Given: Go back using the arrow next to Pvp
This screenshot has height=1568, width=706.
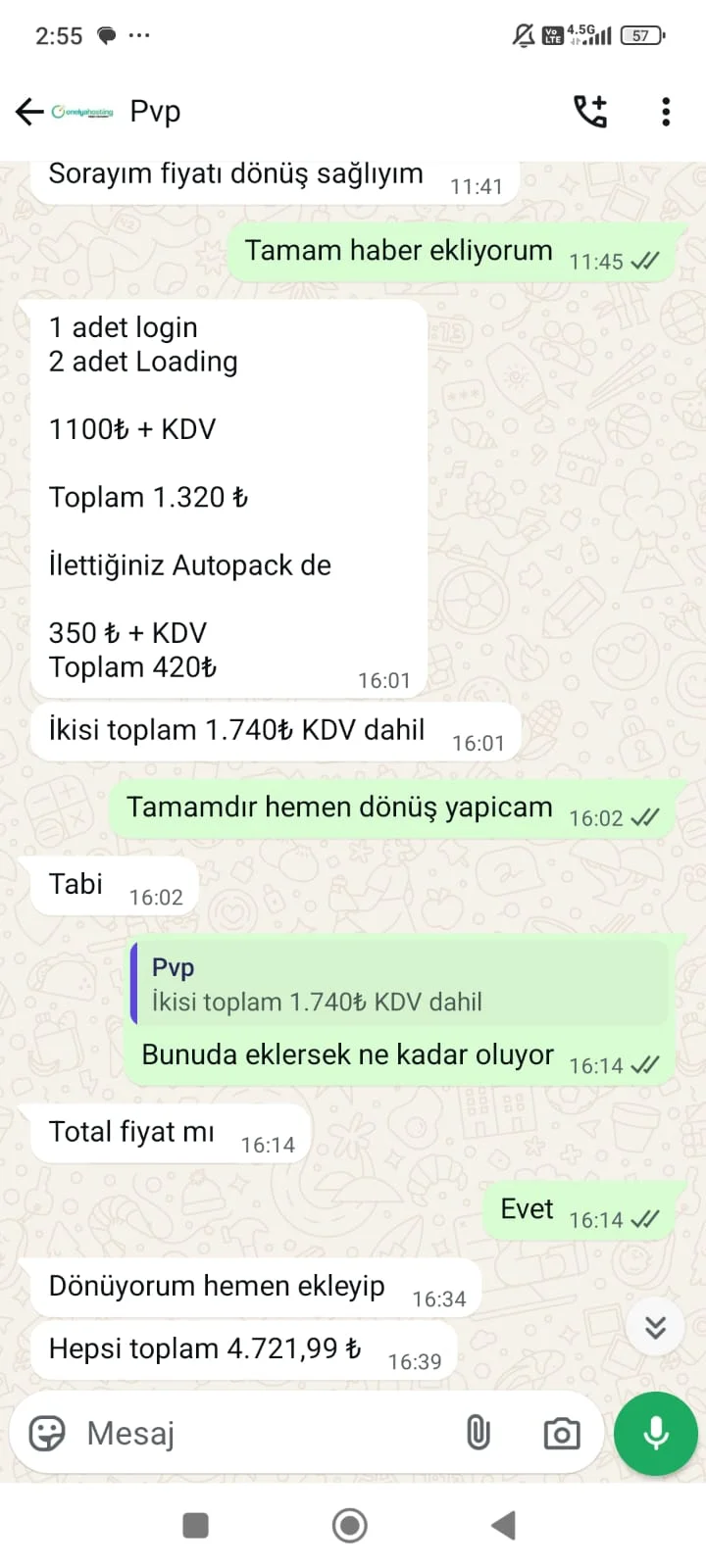Looking at the screenshot, I should click(29, 112).
